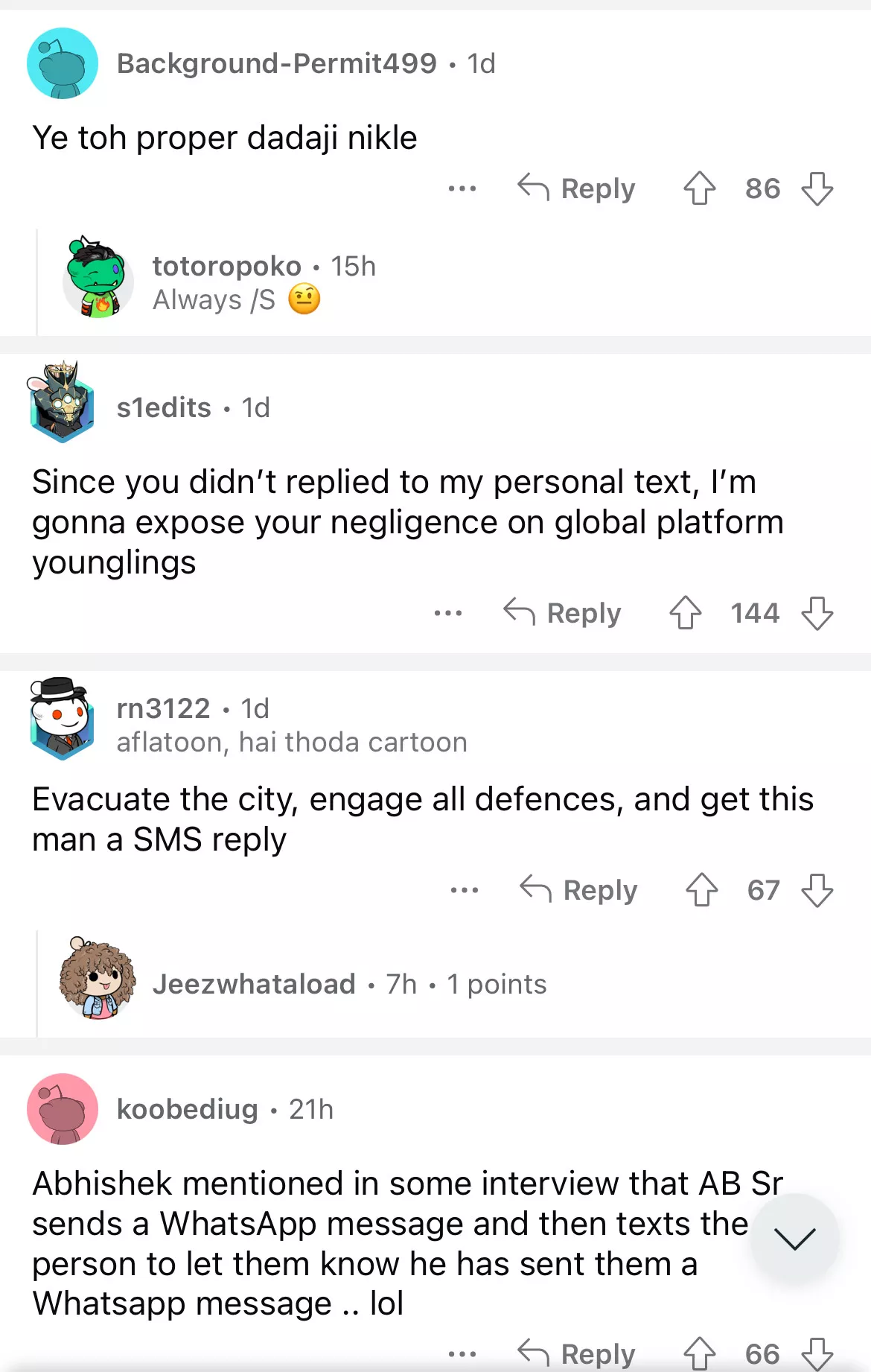Upvote rn3122's comment
Viewport: 871px width, 1372px height.
point(701,890)
